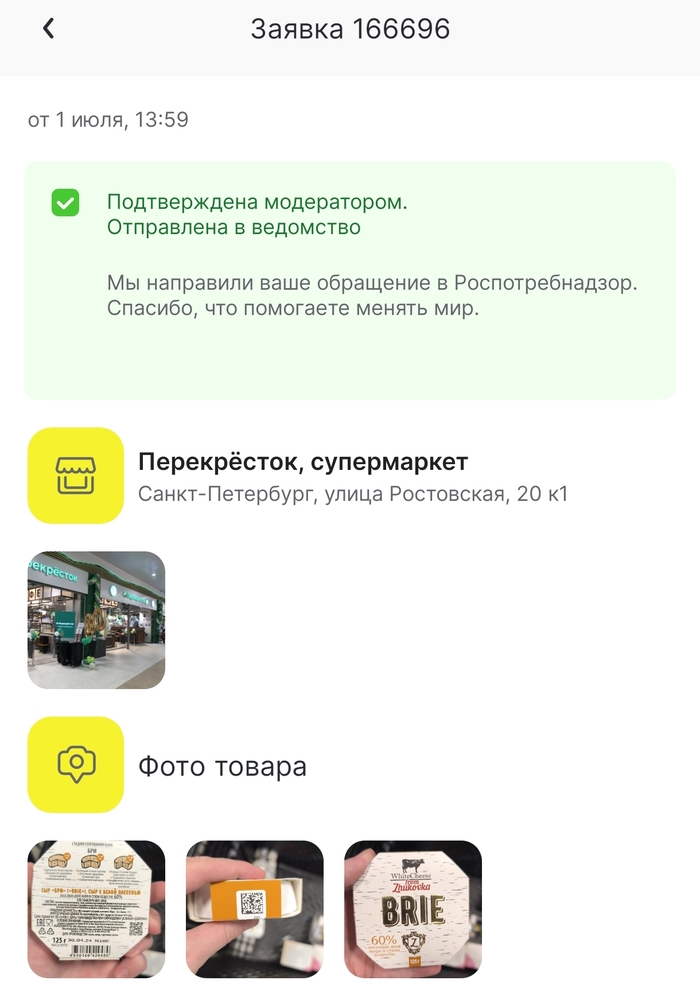
Task: View the cheese label back photo
Action: (96, 908)
